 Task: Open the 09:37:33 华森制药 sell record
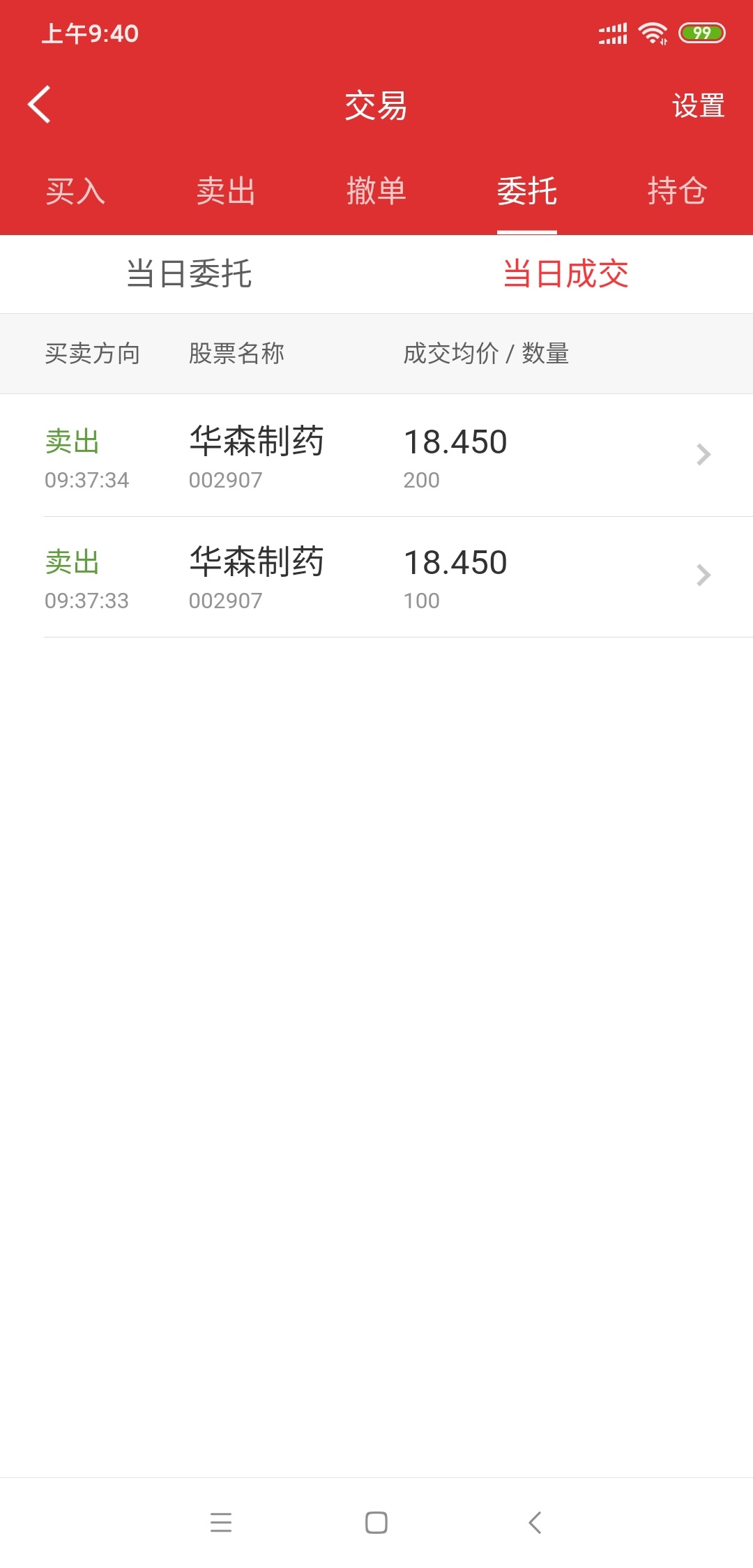pyautogui.click(x=376, y=577)
